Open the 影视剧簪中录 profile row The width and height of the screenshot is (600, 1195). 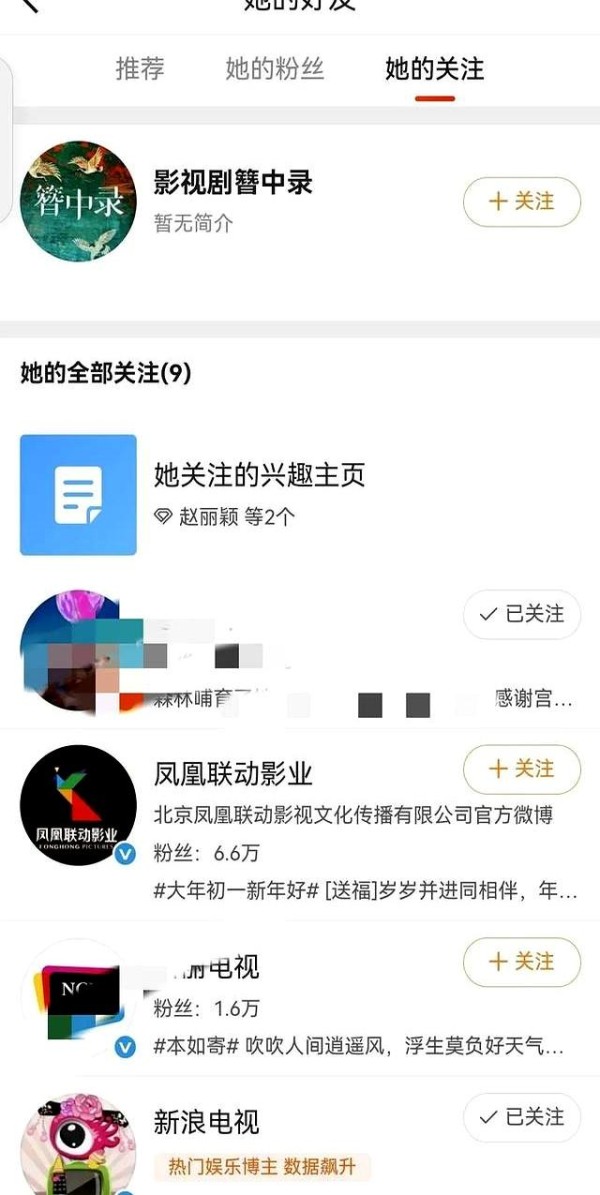[x=300, y=201]
